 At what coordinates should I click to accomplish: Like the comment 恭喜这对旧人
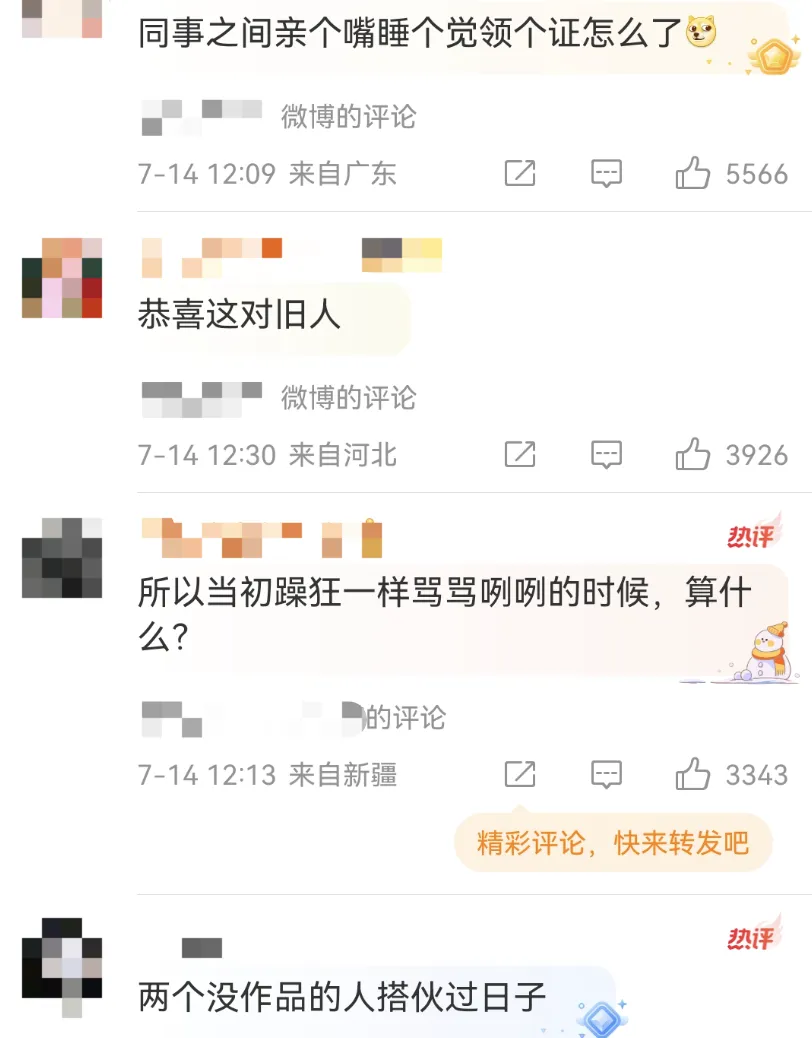point(693,455)
